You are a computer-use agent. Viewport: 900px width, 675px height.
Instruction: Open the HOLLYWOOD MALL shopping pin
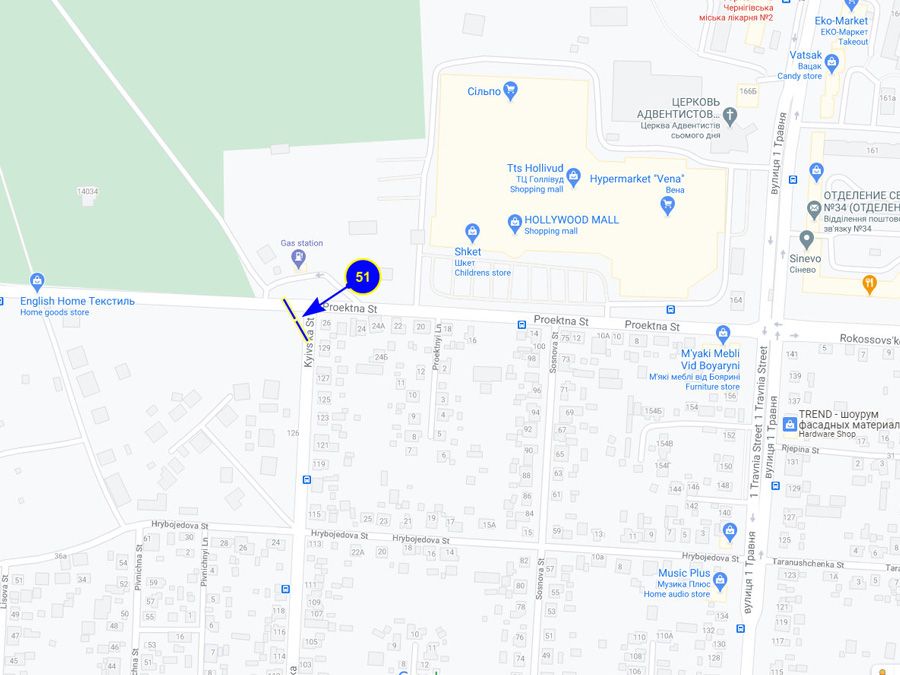[514, 221]
